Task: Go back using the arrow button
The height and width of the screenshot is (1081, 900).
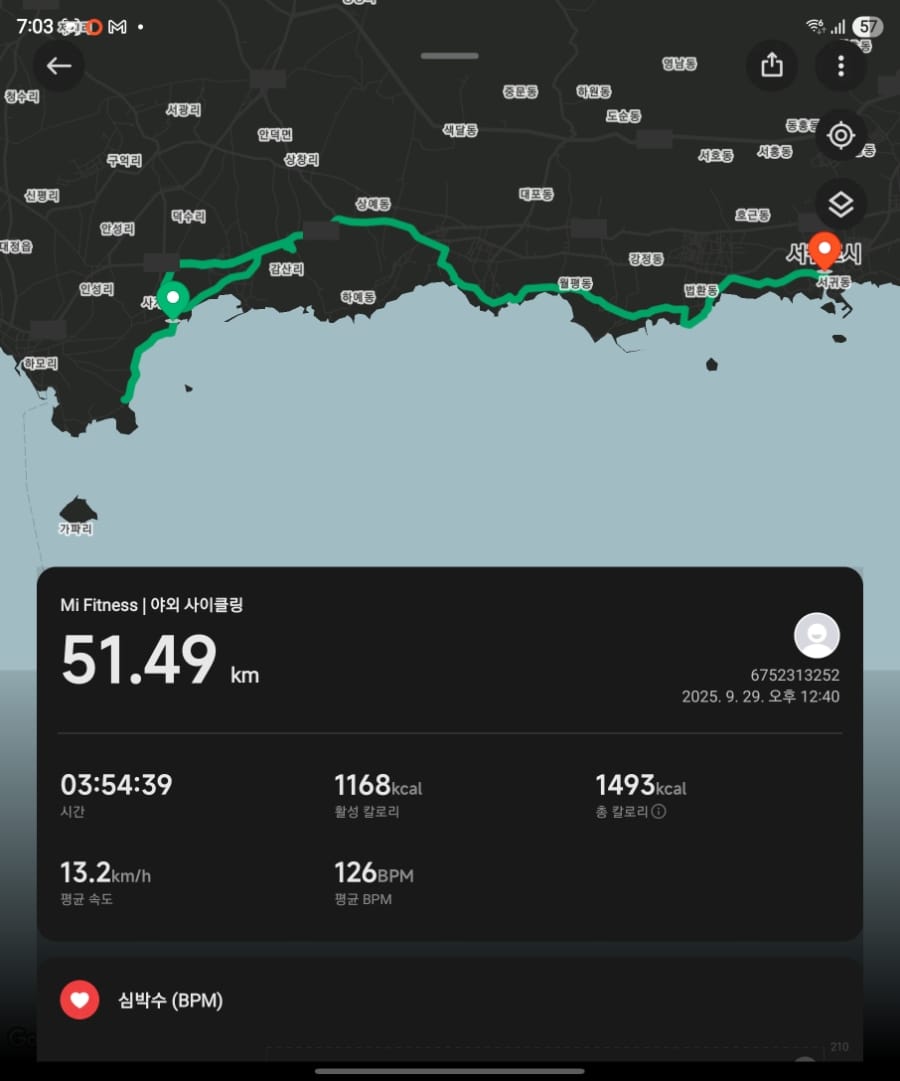Action: coord(59,66)
